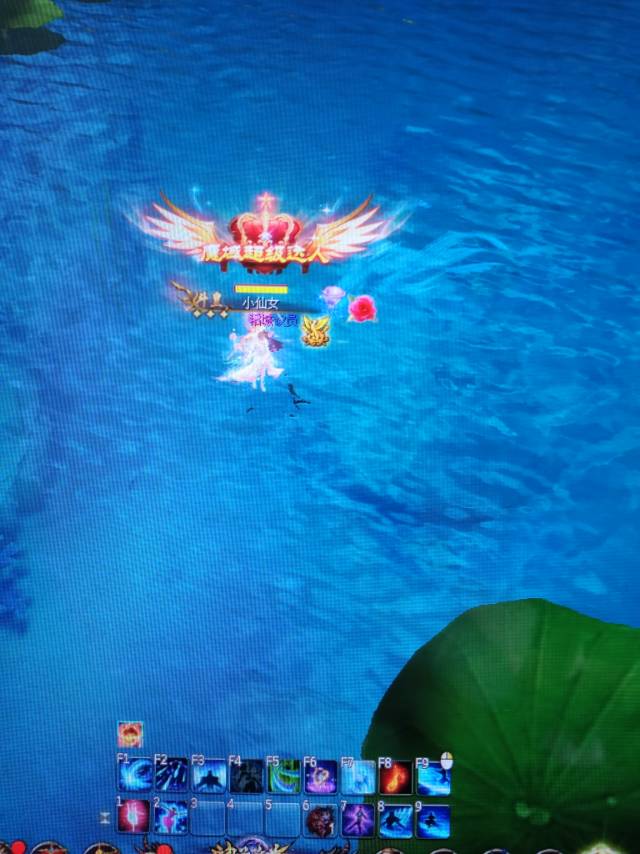Cast the purple skill in slot 7

click(358, 820)
